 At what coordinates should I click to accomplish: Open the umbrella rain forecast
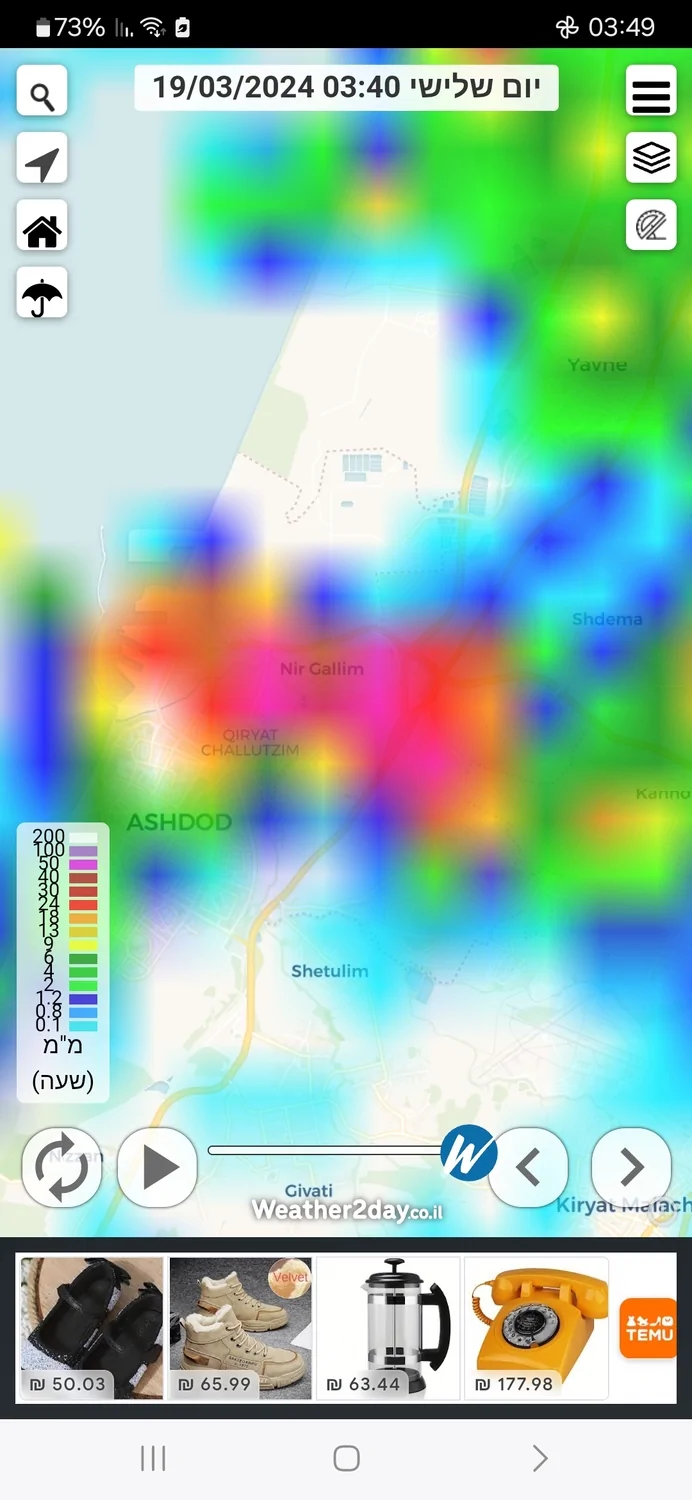[42, 294]
